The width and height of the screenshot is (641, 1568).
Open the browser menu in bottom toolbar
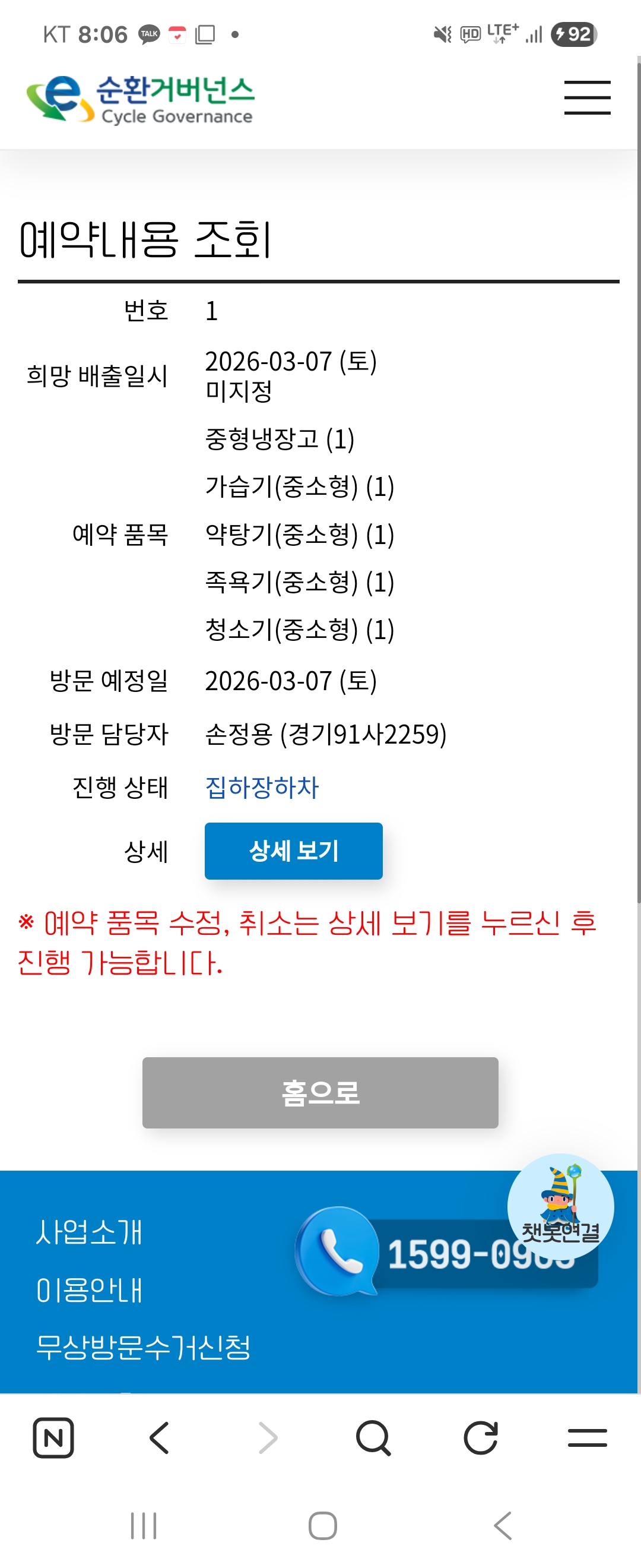pos(587,1438)
